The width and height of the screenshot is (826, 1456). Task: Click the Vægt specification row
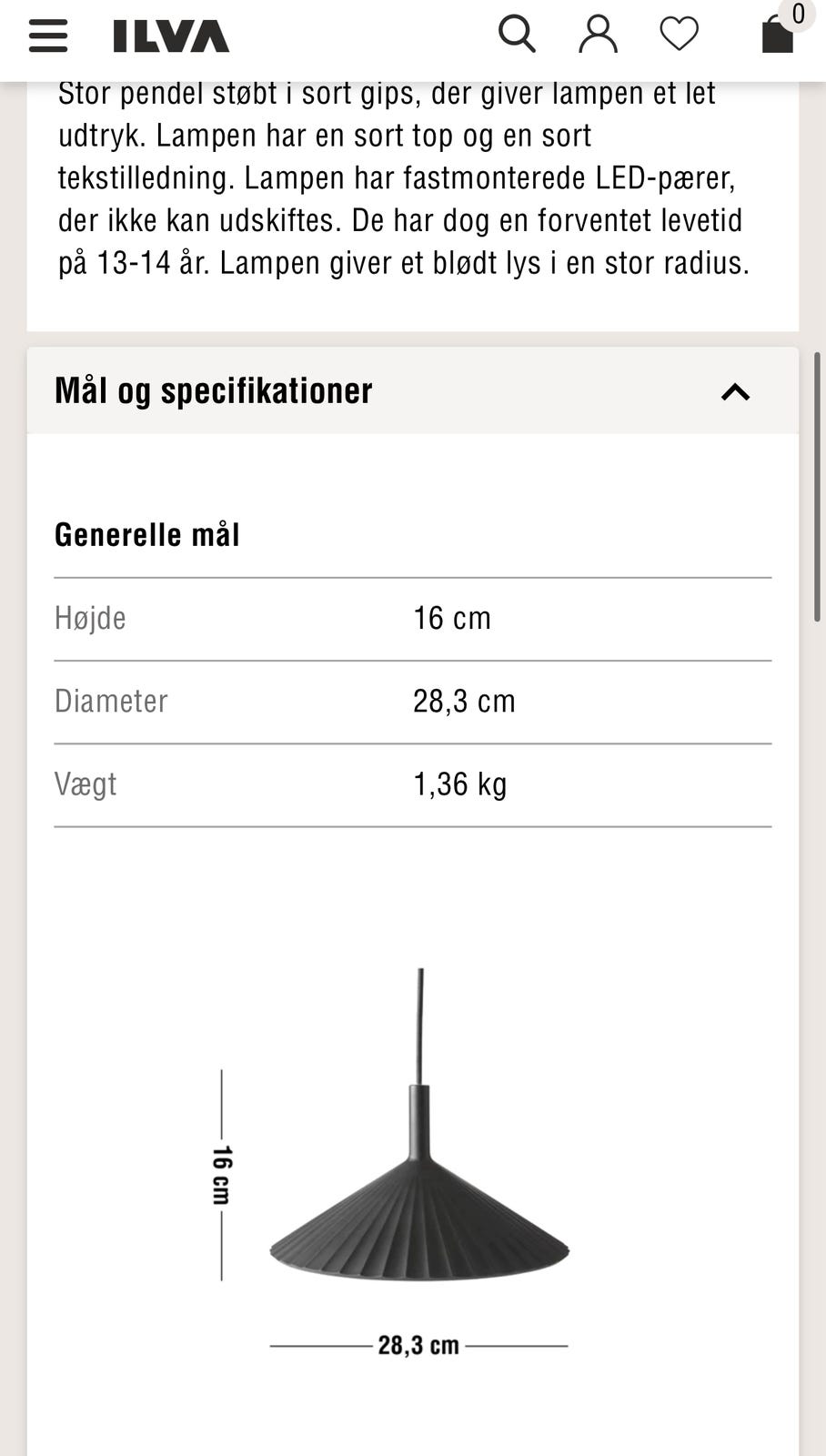tap(86, 784)
